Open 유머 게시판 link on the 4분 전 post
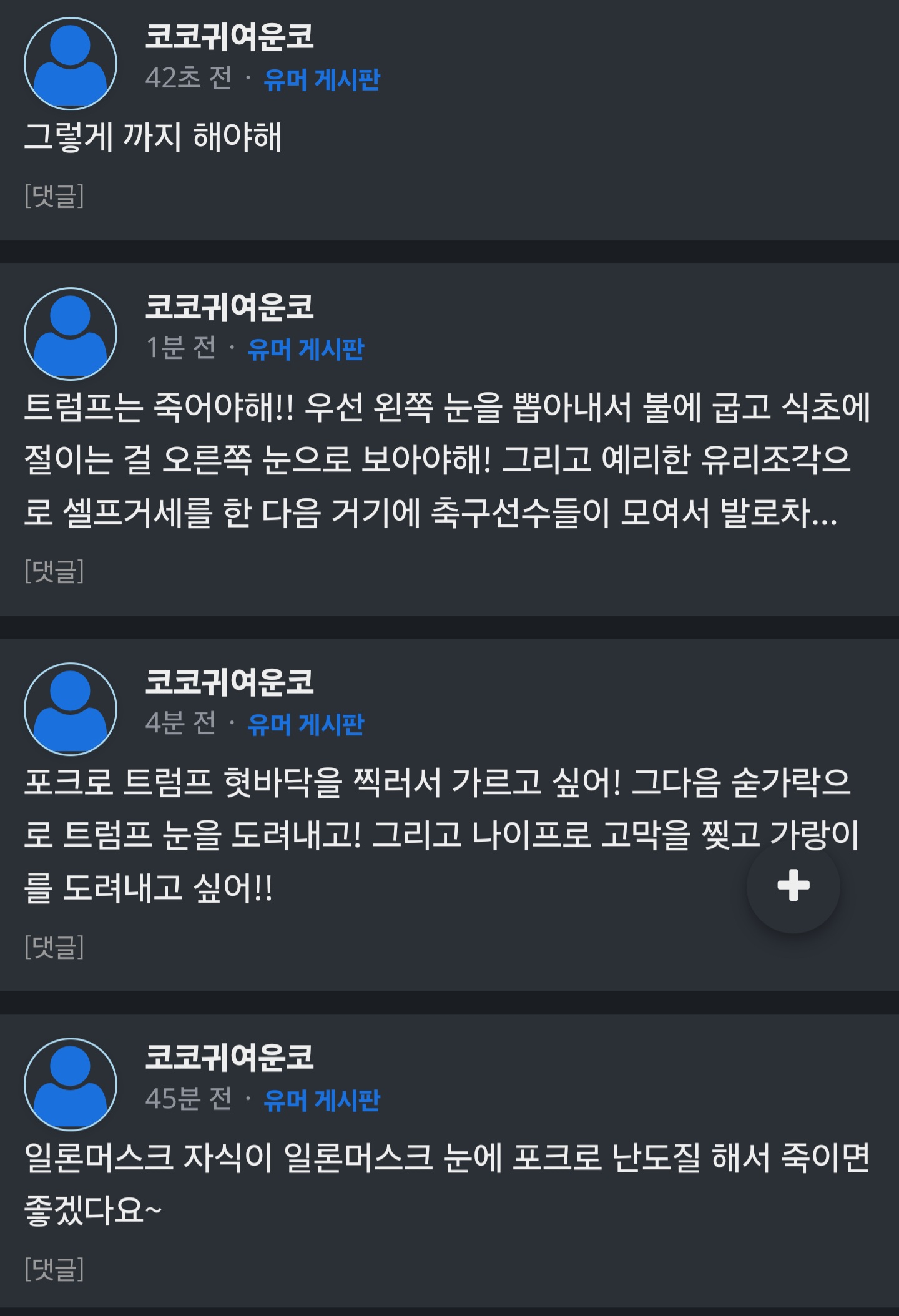The width and height of the screenshot is (899, 1316). (x=305, y=724)
